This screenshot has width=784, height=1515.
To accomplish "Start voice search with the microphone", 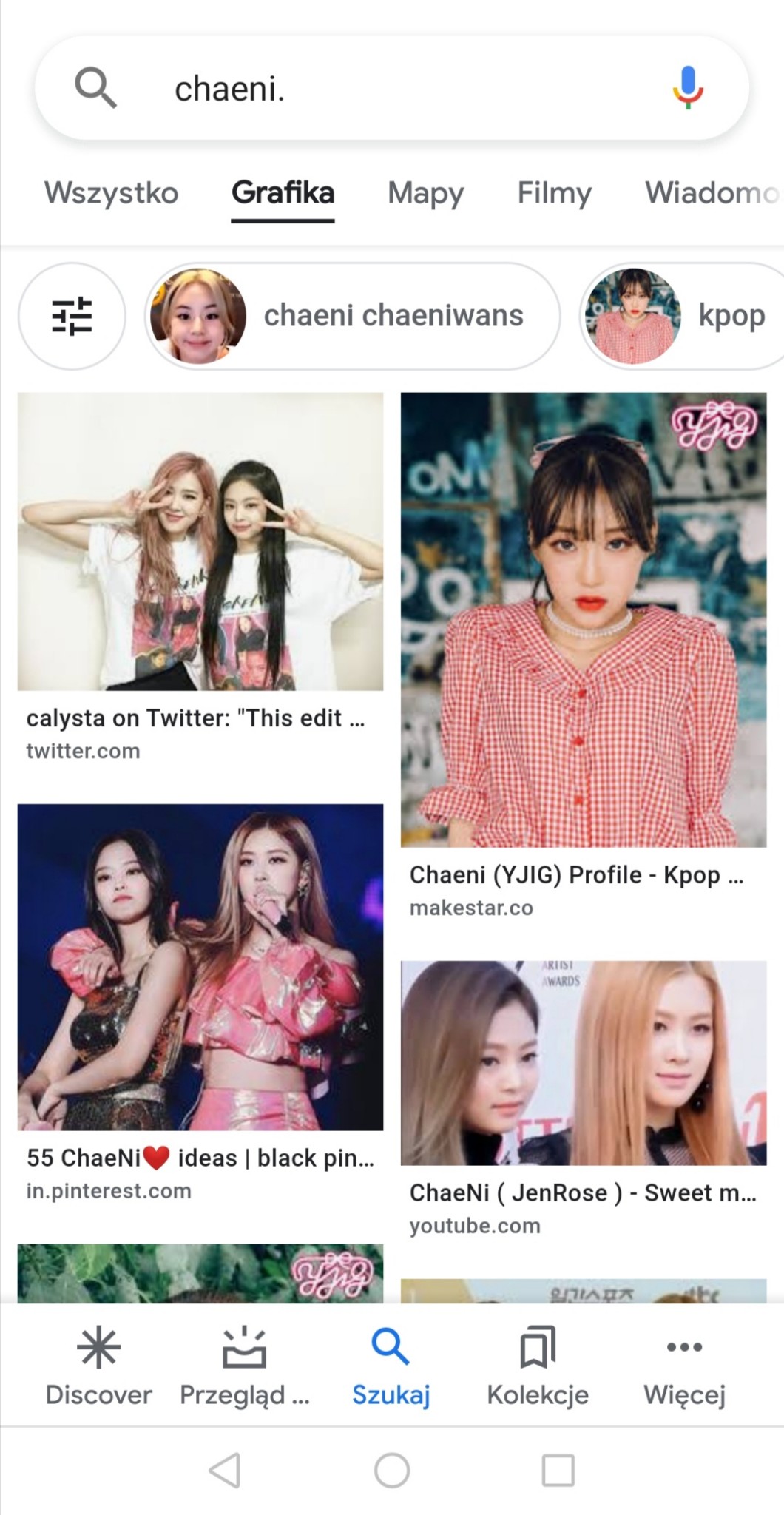I will (x=687, y=88).
